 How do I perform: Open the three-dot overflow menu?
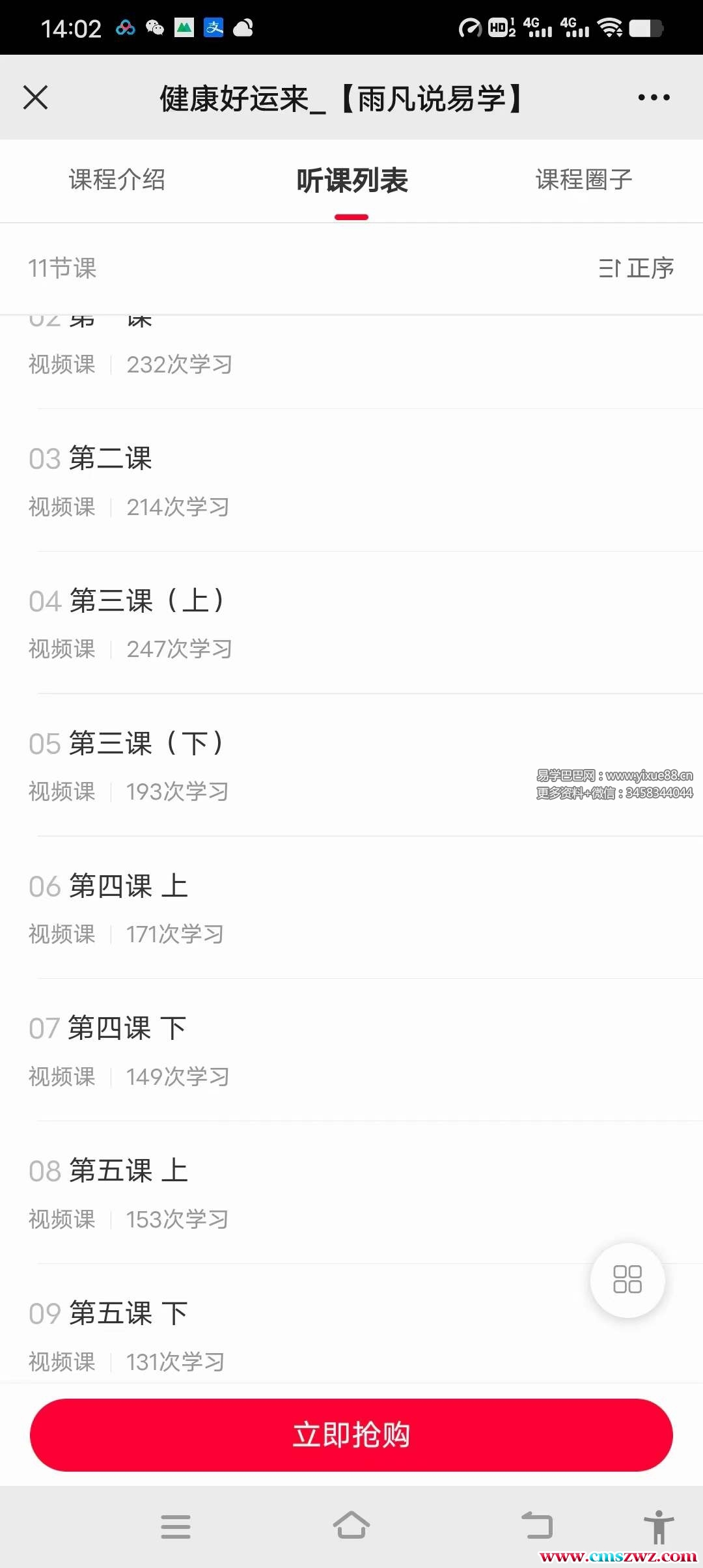tap(654, 98)
